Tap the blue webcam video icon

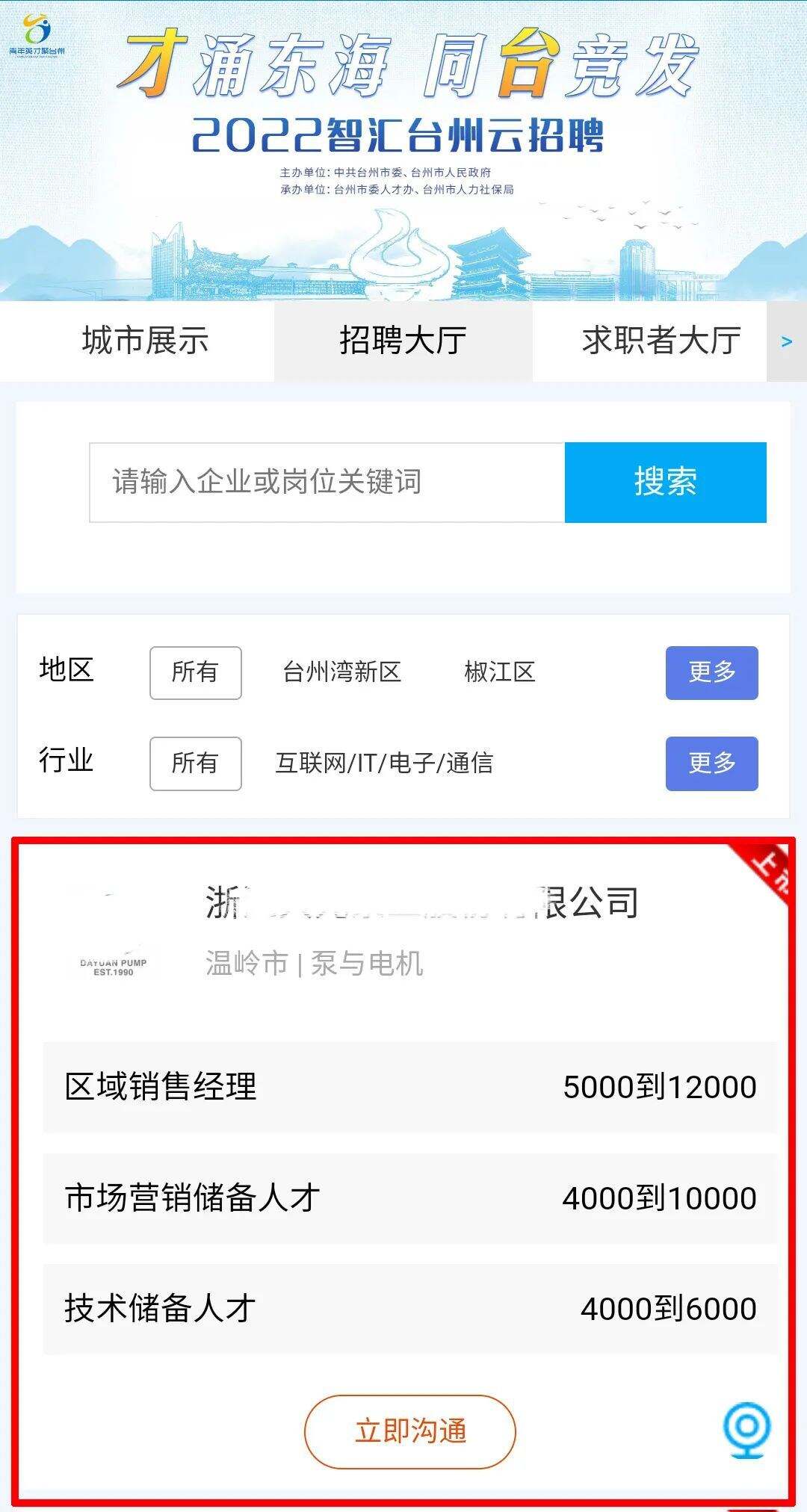pyautogui.click(x=746, y=1430)
